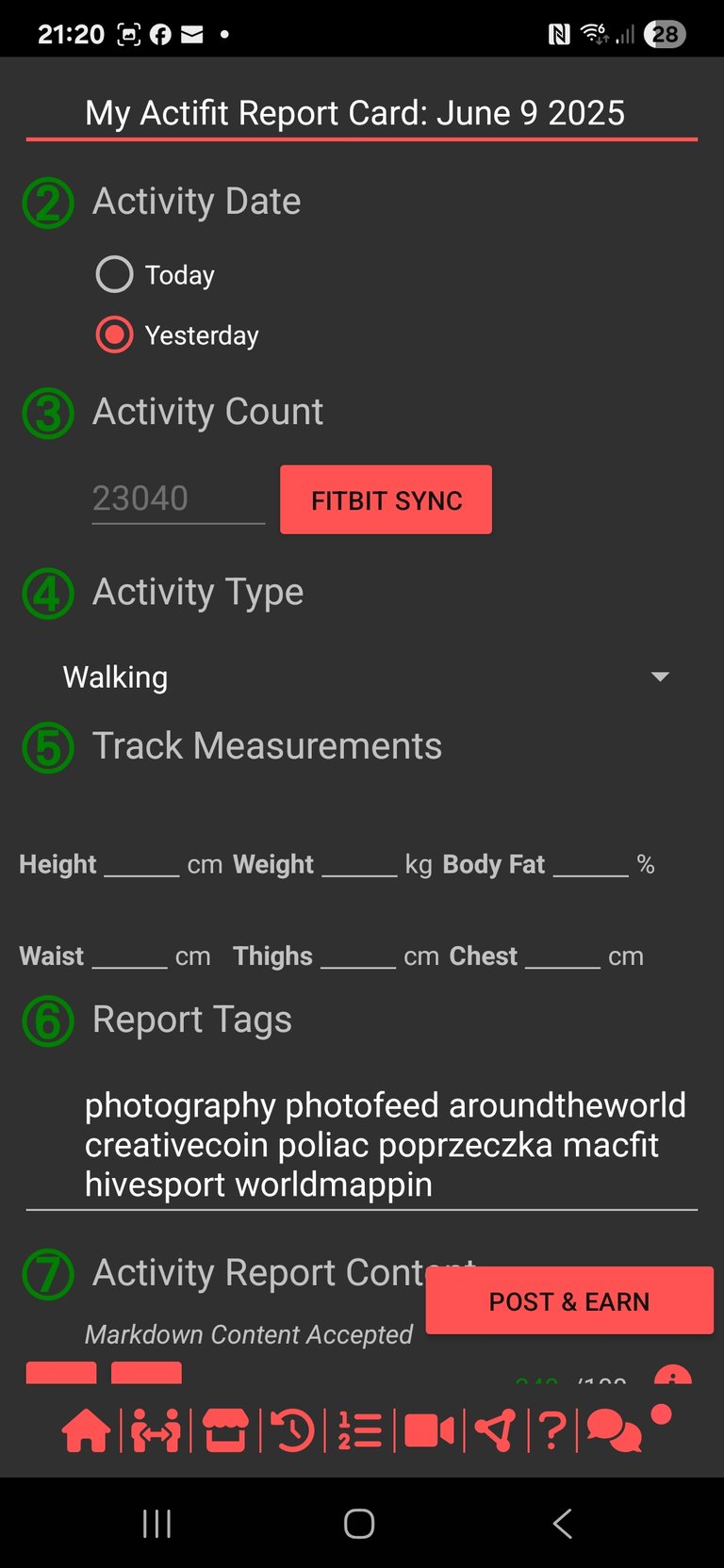Screen dimensions: 724x1568
Task: Tap the Thighs measurement field
Action: 358,955
